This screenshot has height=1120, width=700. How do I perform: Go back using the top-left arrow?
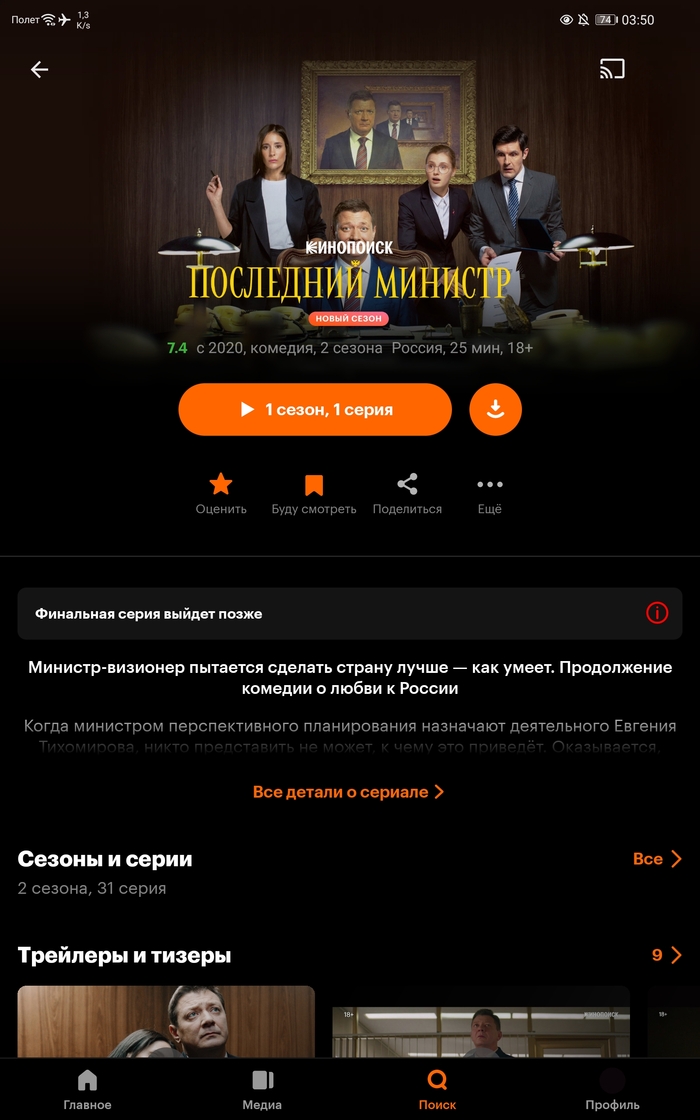39,69
